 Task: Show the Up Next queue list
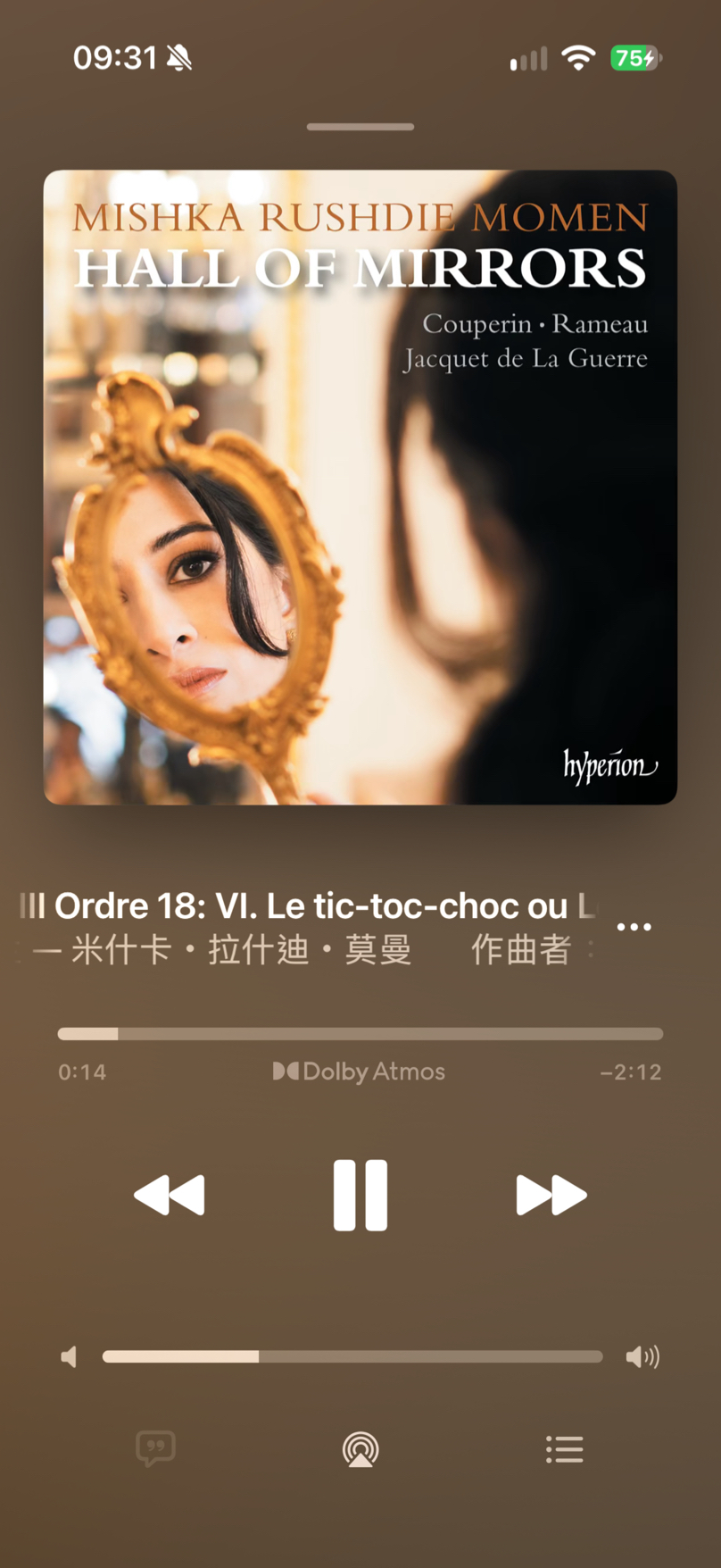pos(564,1449)
